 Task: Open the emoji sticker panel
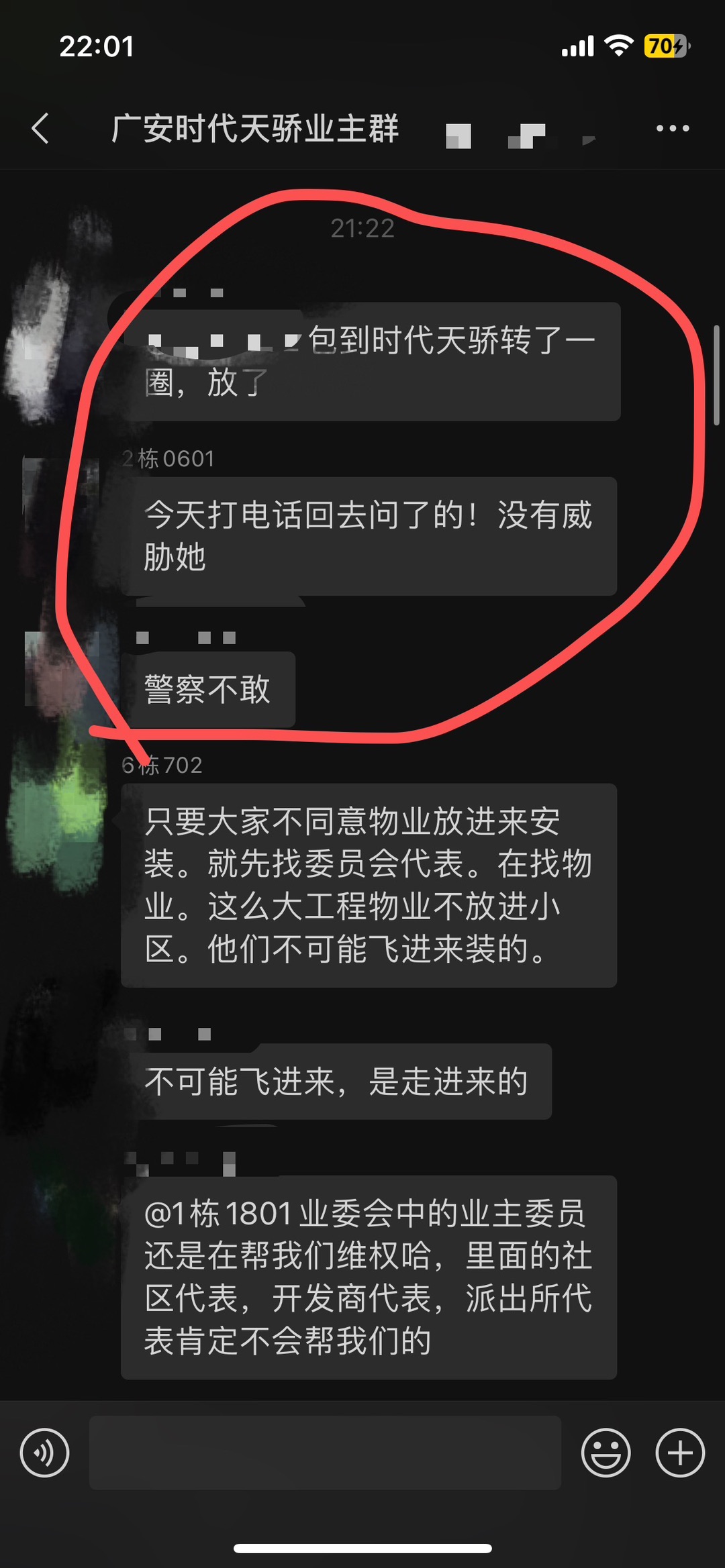[606, 1453]
